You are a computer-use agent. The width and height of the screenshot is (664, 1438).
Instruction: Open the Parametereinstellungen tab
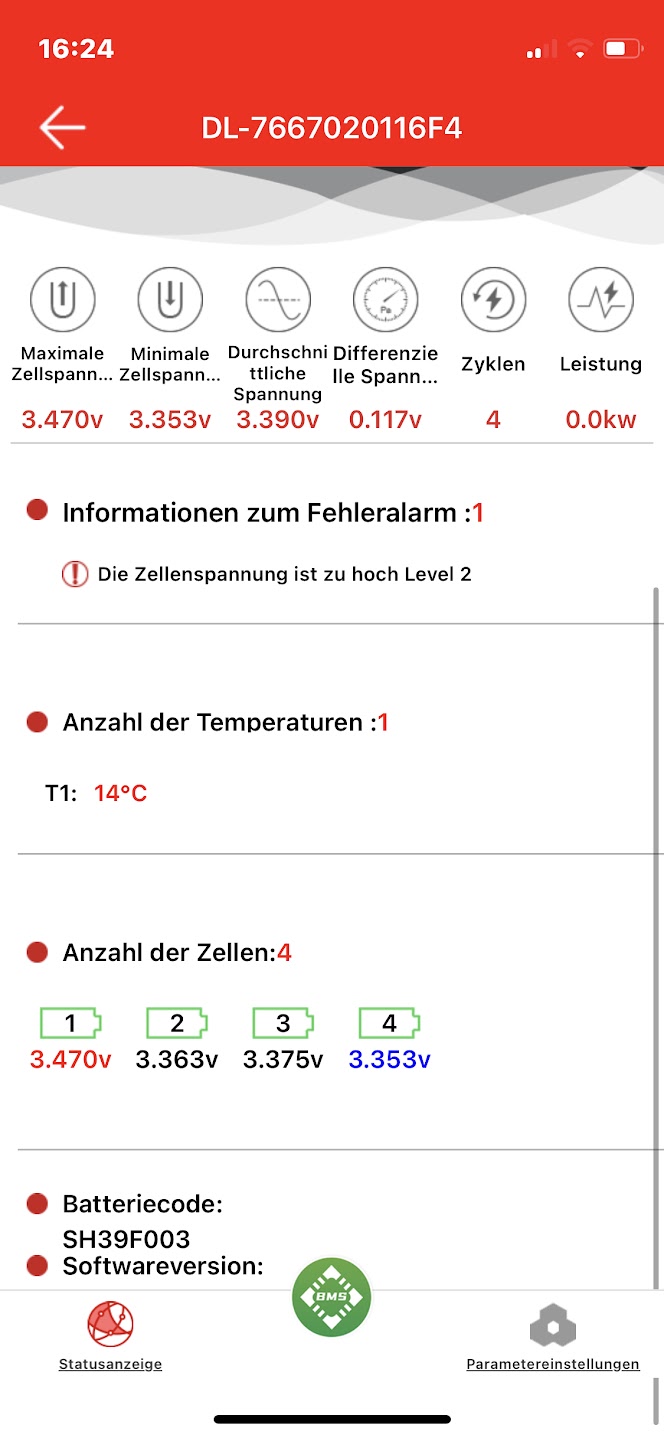click(x=553, y=1337)
